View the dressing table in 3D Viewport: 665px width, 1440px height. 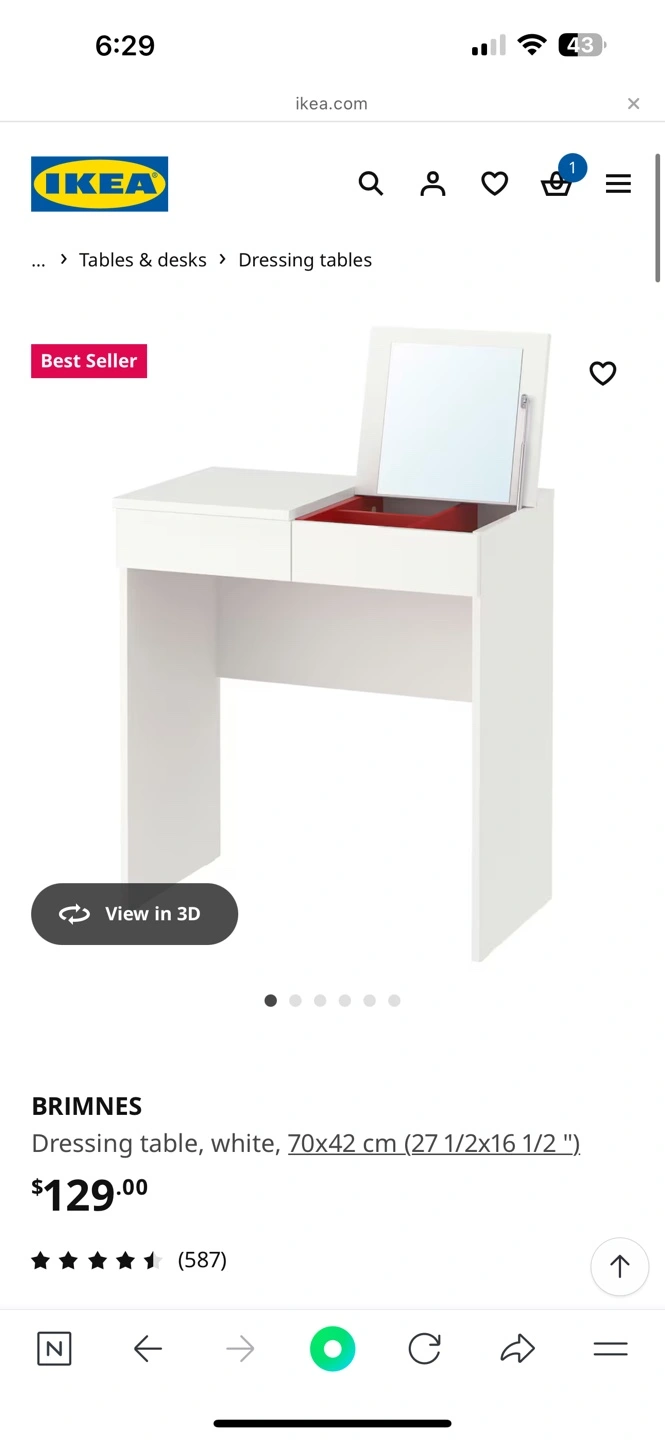(134, 914)
